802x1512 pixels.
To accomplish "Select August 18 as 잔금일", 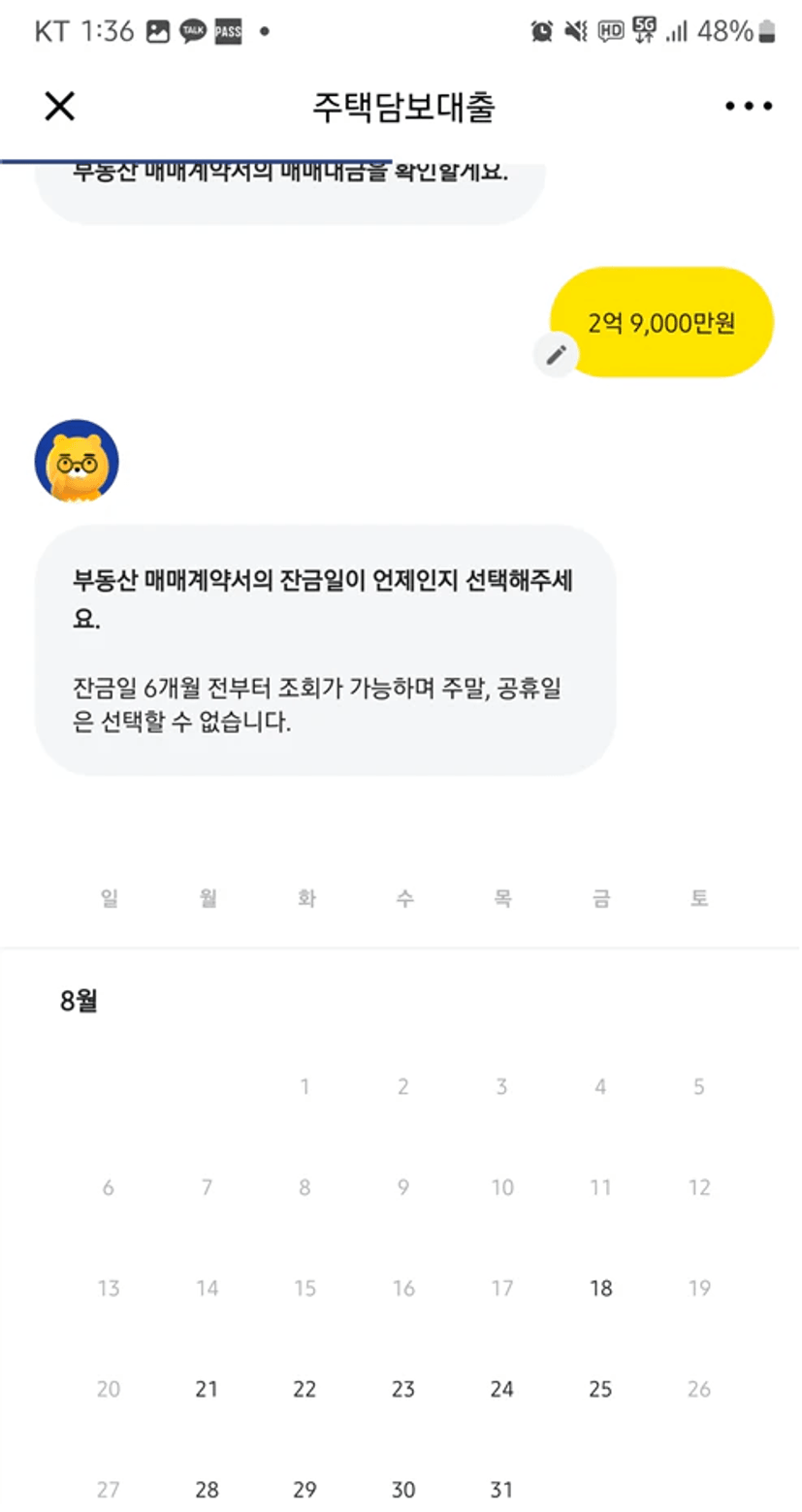I will 600,1288.
